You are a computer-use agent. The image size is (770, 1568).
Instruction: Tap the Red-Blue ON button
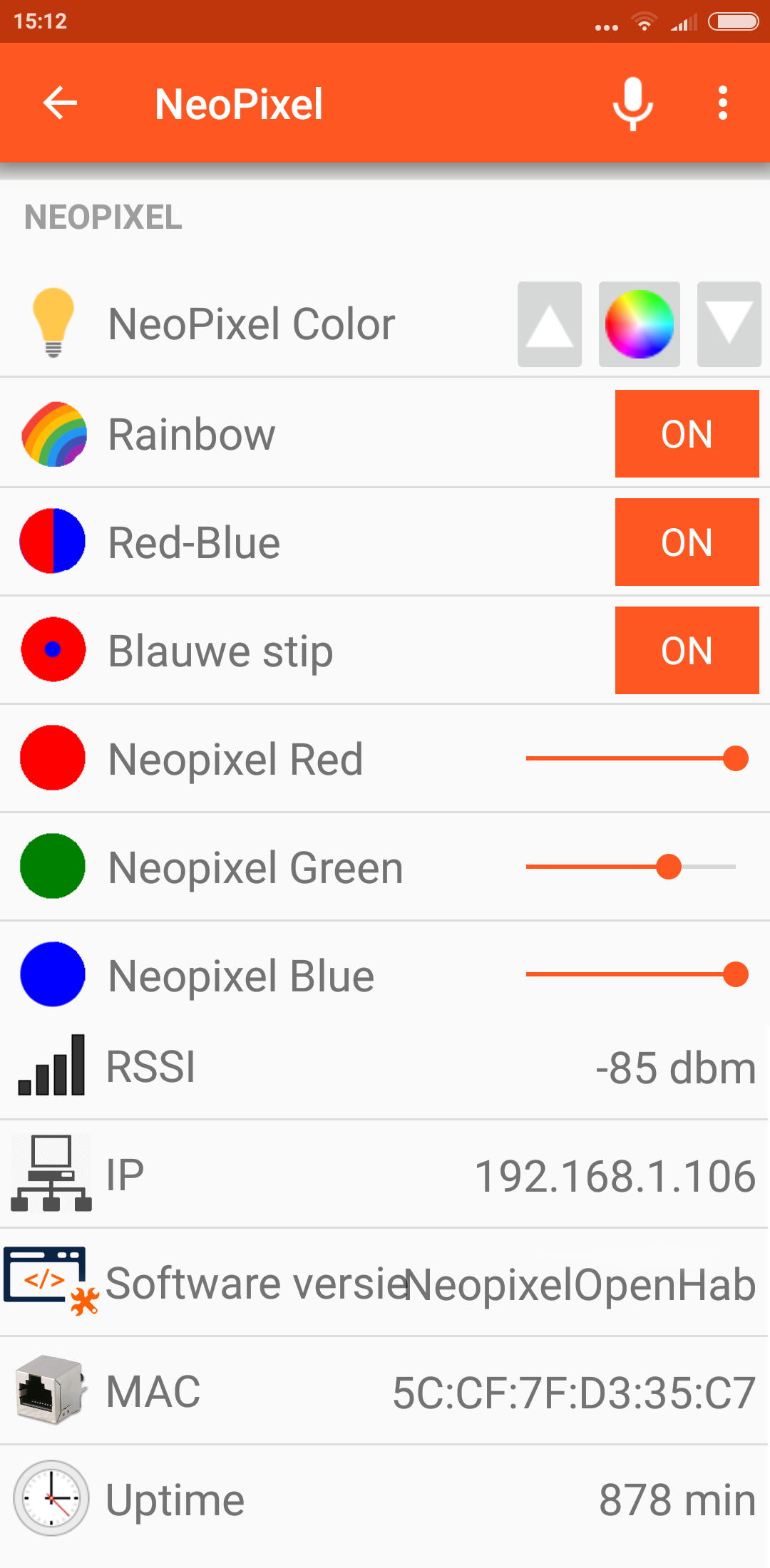click(687, 542)
